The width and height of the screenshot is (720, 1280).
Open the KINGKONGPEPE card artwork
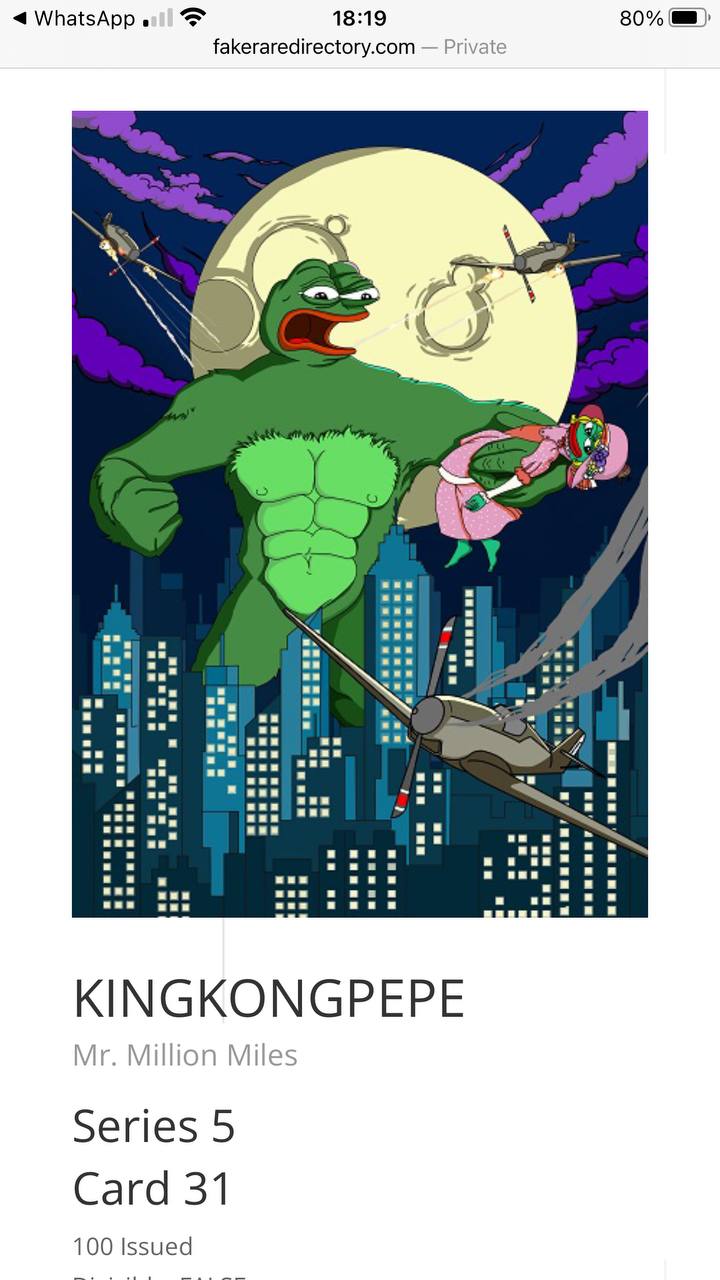click(x=360, y=514)
